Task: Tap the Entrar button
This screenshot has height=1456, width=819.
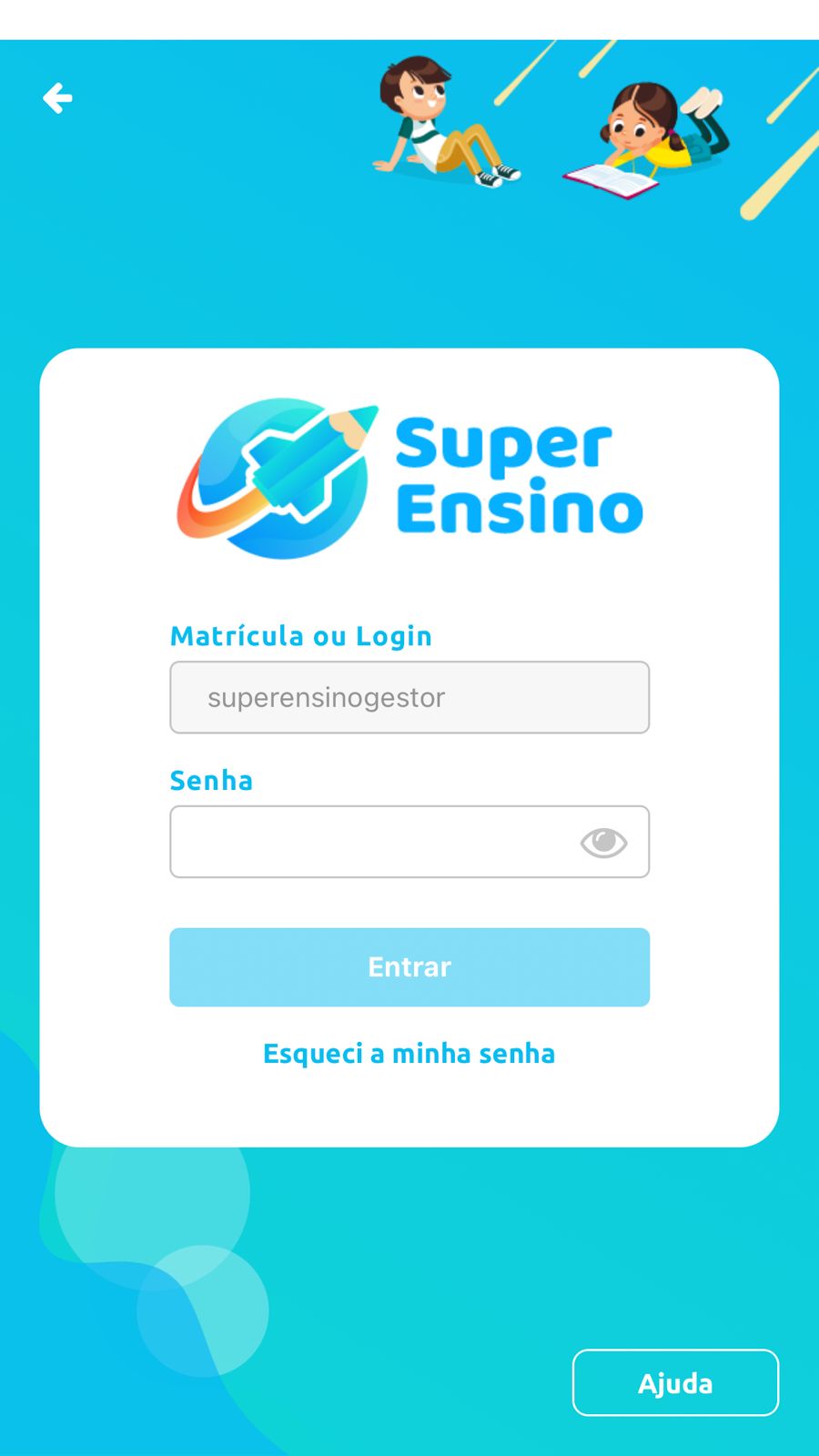Action: pyautogui.click(x=409, y=967)
